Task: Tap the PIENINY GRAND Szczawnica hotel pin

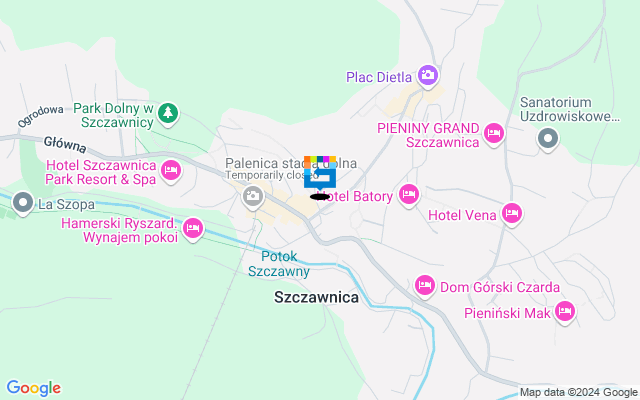Action: pyautogui.click(x=493, y=133)
